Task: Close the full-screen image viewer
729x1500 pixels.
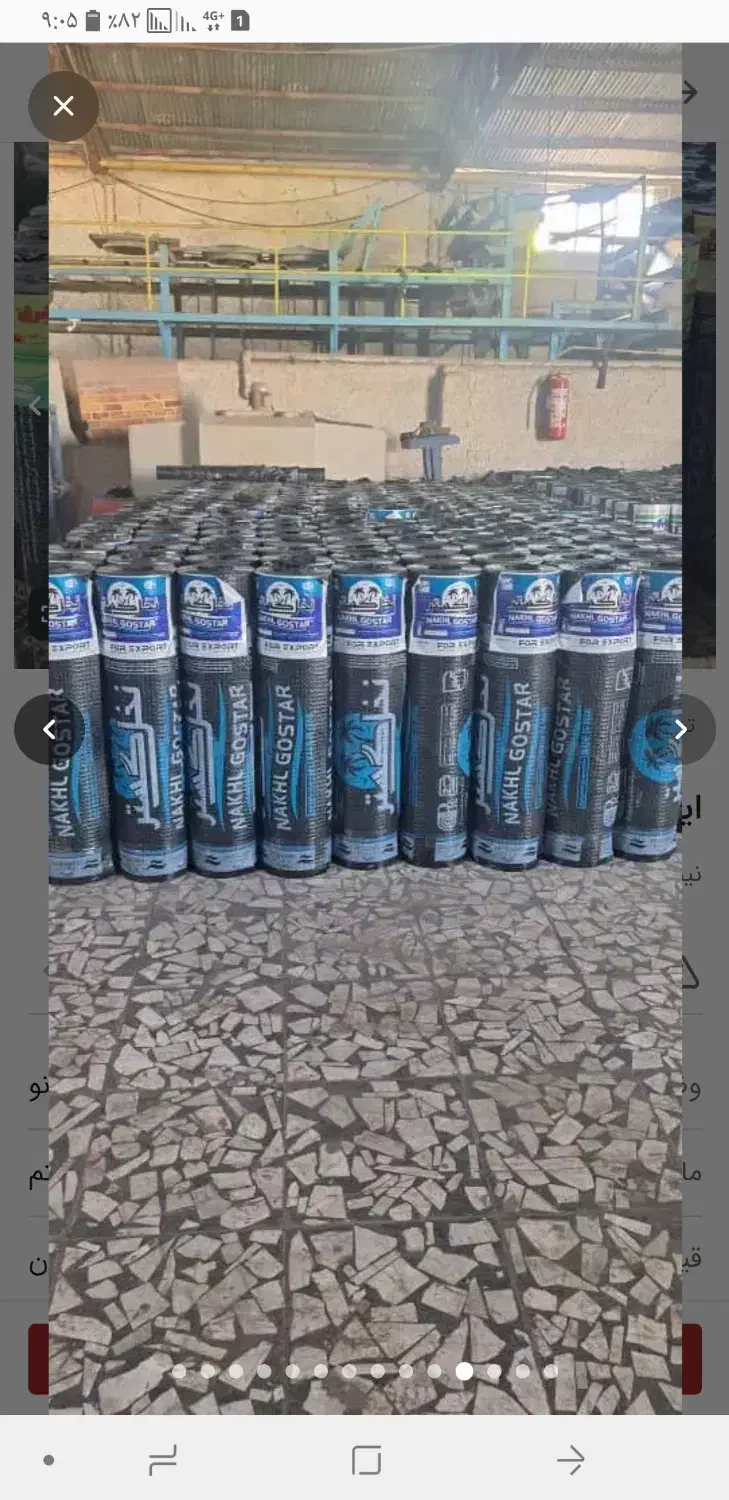Action: [63, 106]
